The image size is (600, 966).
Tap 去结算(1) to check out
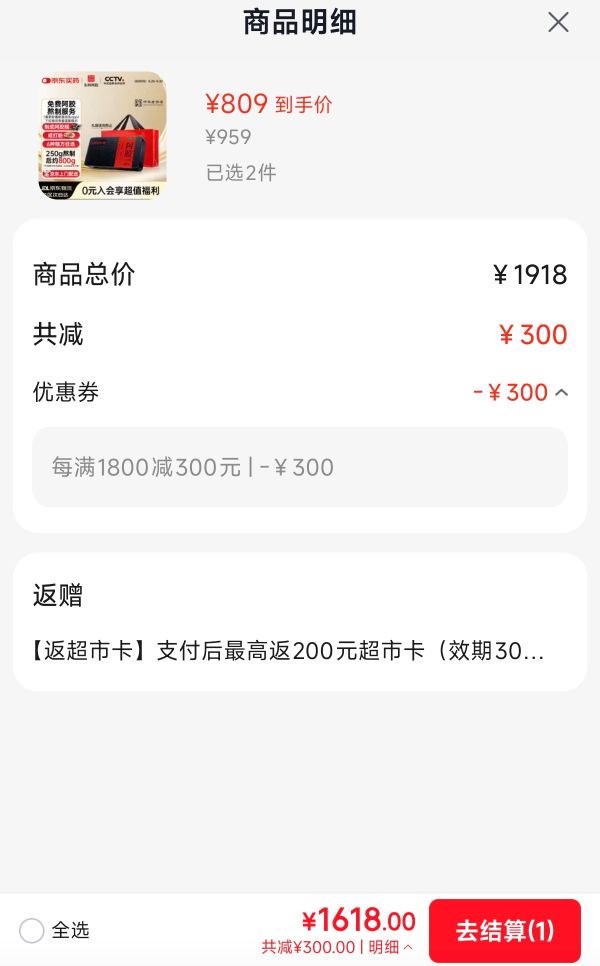[505, 930]
